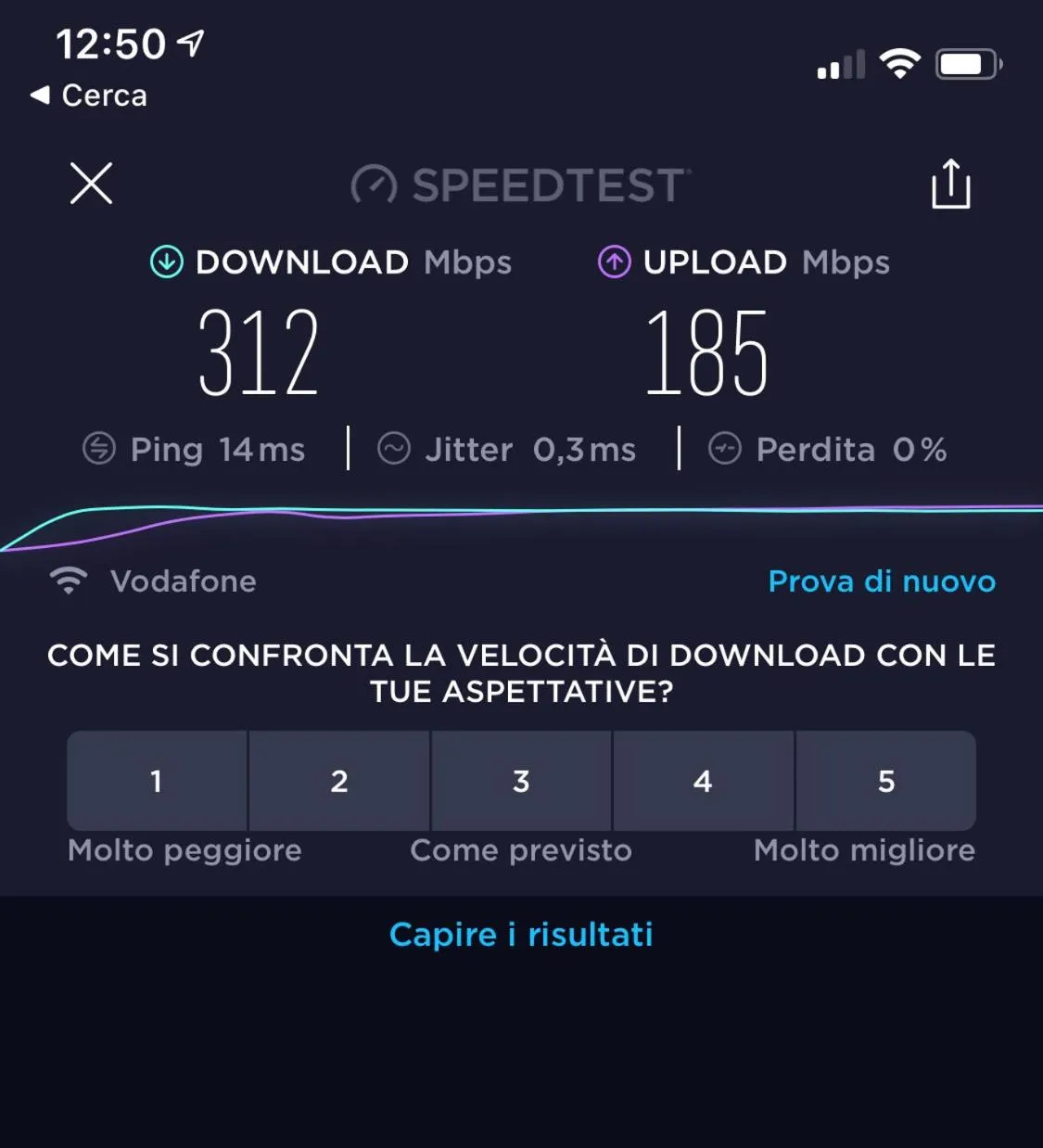Screen dimensions: 1043x1148
Task: Tap the purple Upload arrow icon
Action: tap(615, 261)
